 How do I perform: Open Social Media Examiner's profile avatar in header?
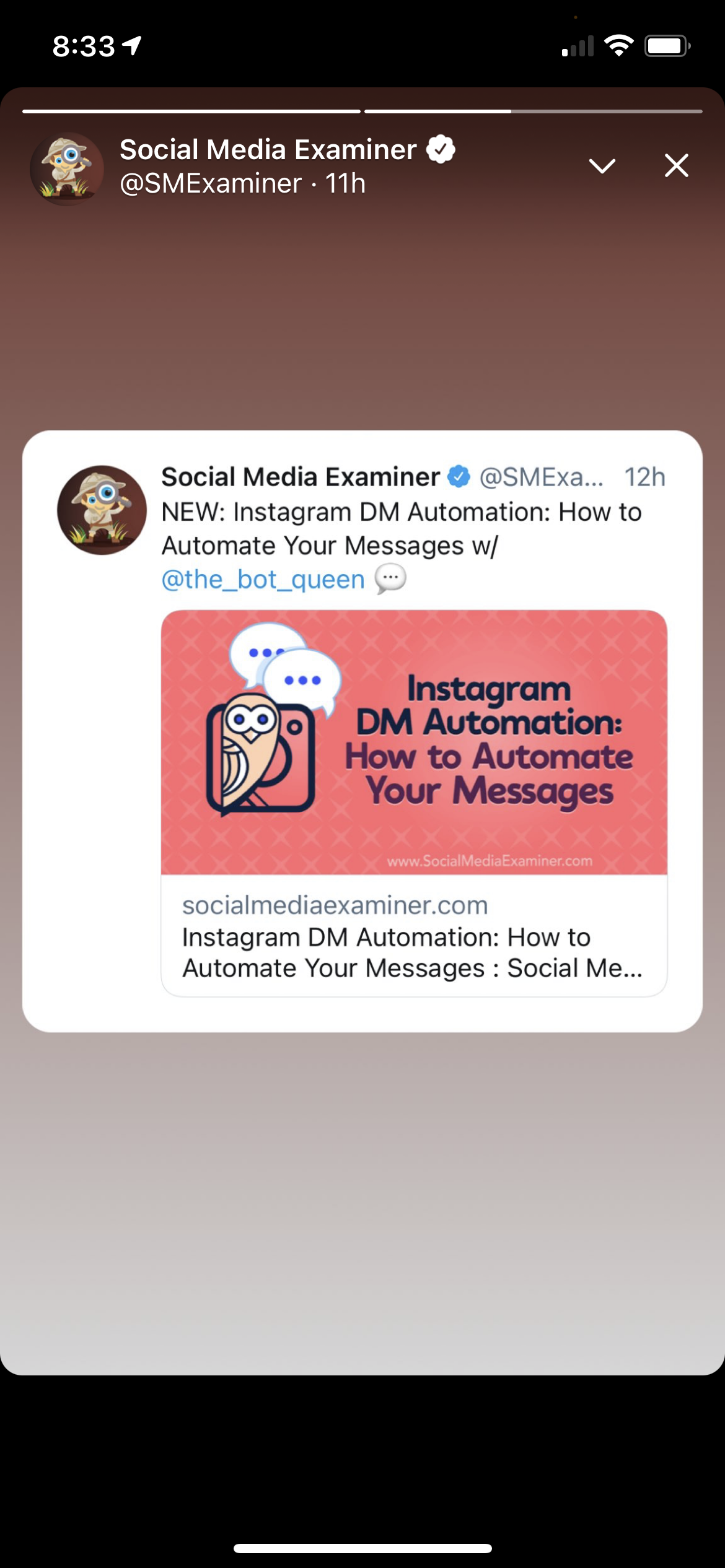67,168
